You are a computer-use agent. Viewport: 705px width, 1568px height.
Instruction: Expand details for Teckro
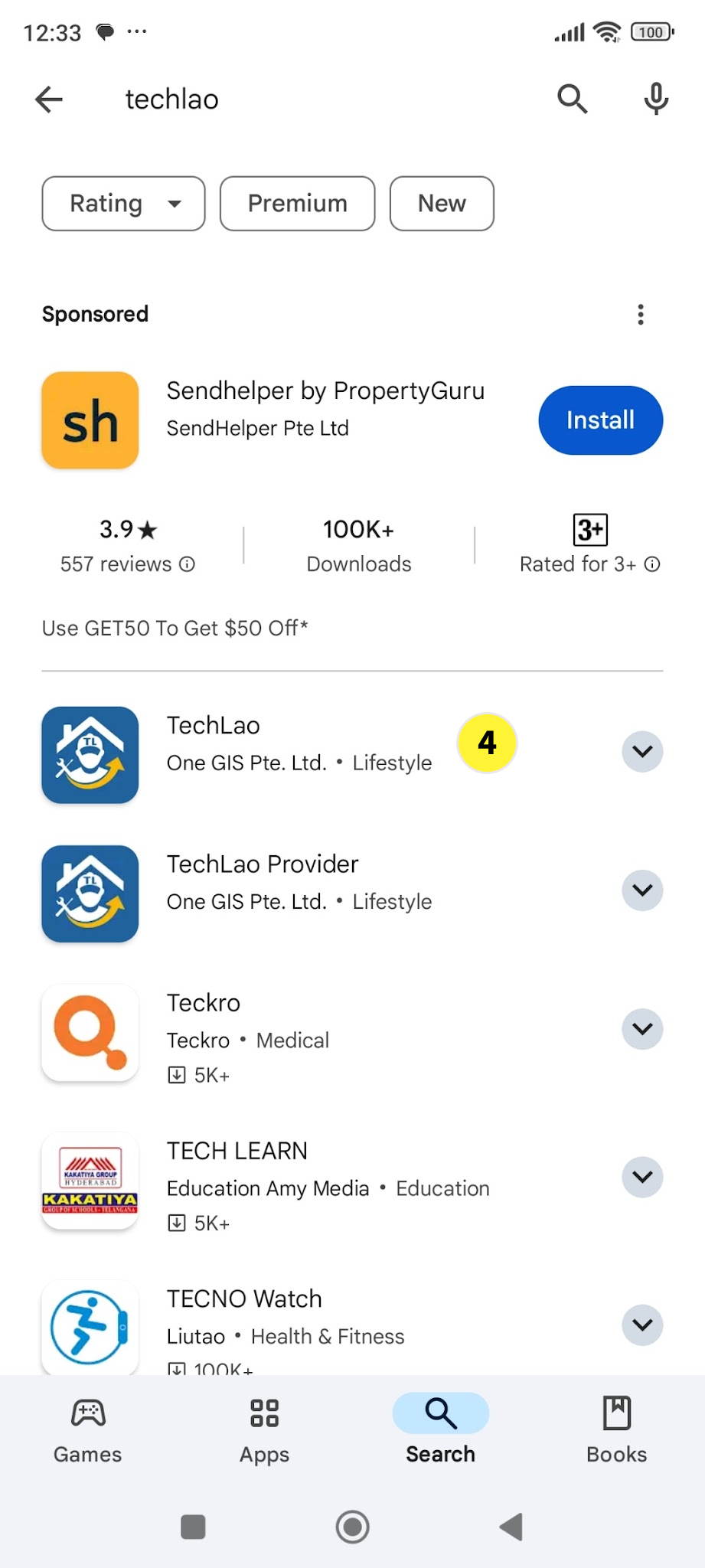tap(642, 1029)
